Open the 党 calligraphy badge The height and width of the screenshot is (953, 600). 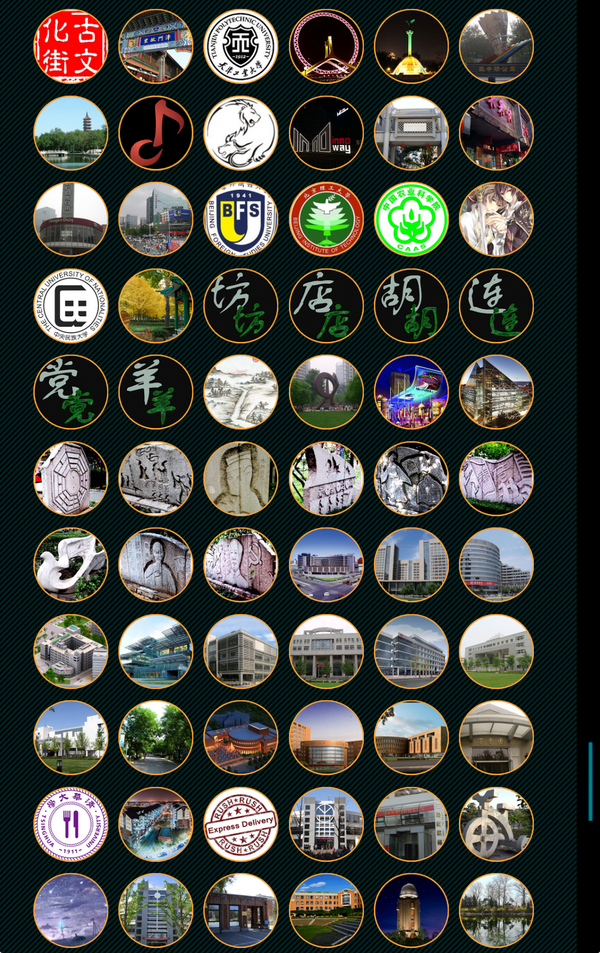click(71, 392)
